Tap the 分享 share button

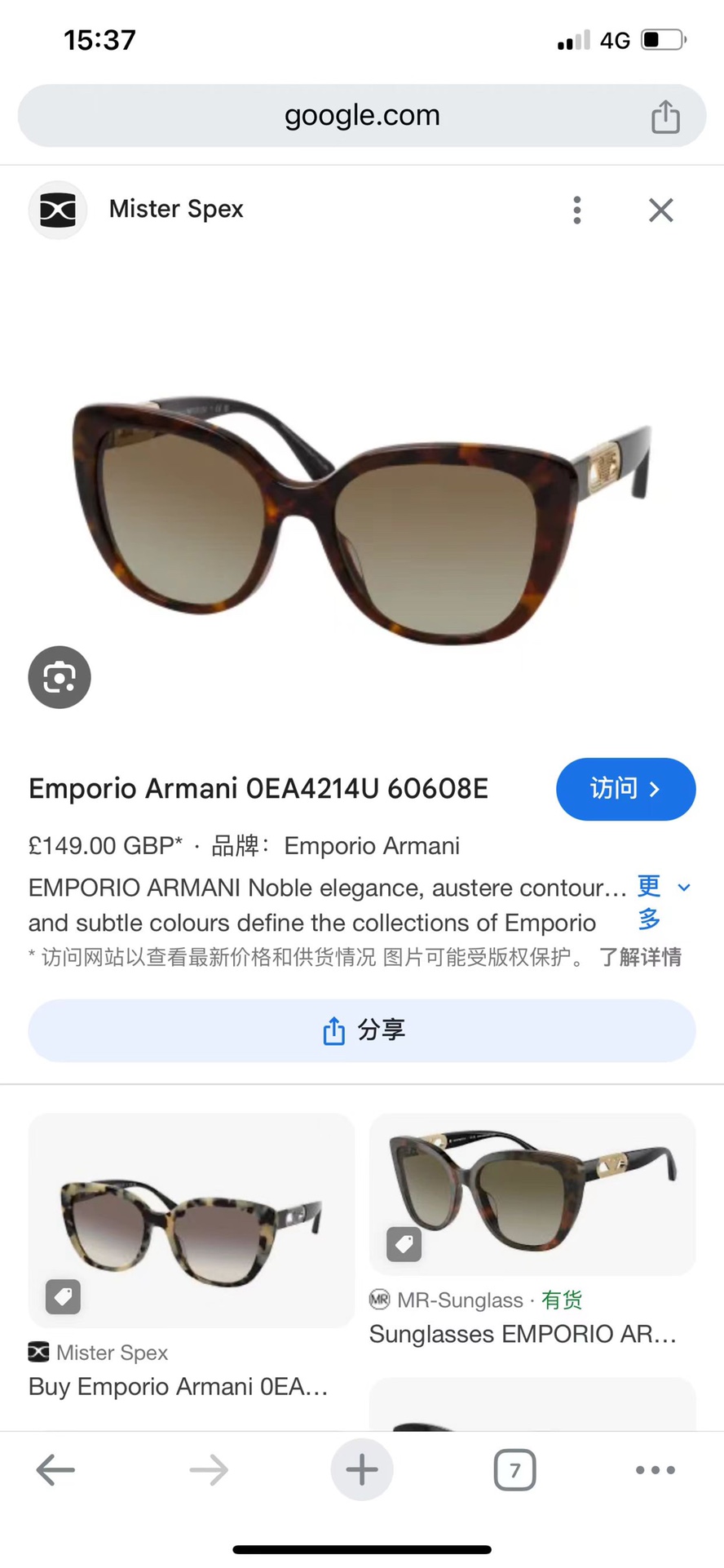click(362, 1030)
